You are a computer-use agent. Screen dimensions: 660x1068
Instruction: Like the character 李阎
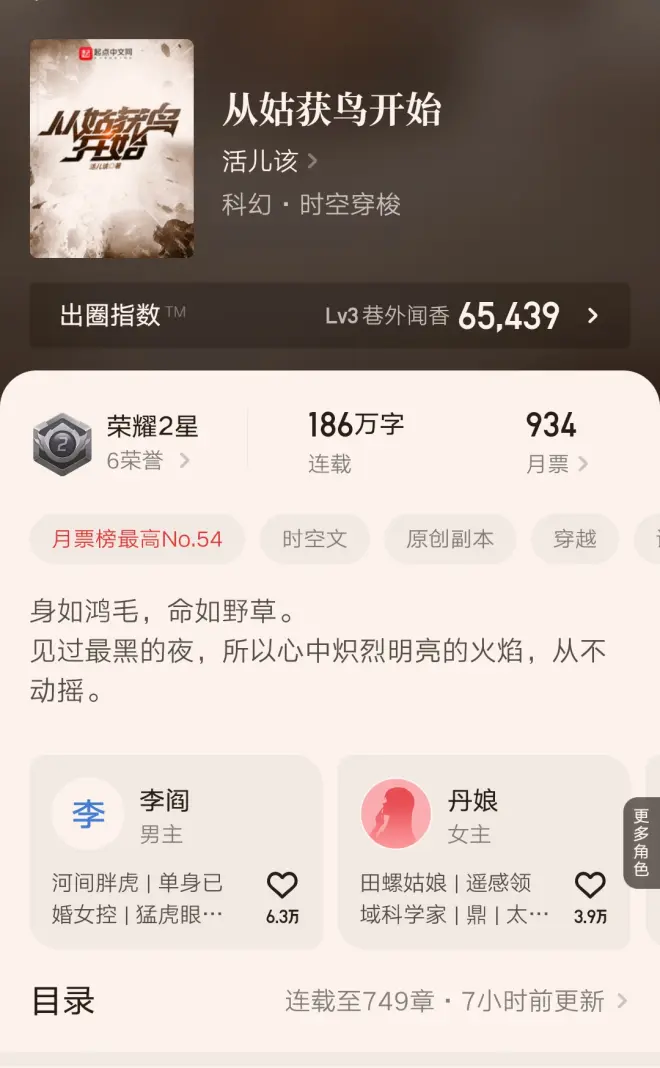click(x=282, y=886)
